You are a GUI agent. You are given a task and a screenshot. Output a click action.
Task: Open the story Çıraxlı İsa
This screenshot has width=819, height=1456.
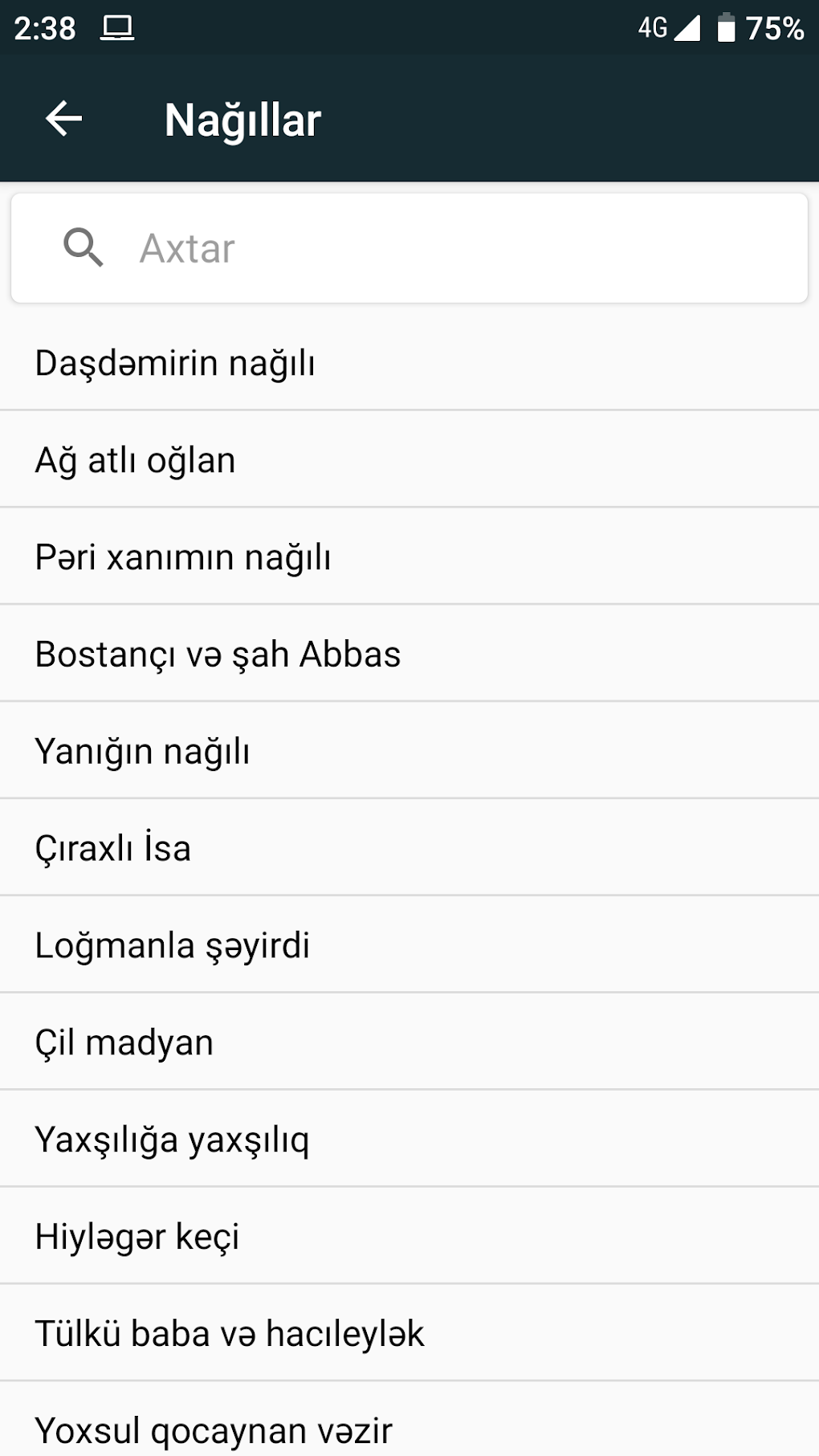[112, 848]
